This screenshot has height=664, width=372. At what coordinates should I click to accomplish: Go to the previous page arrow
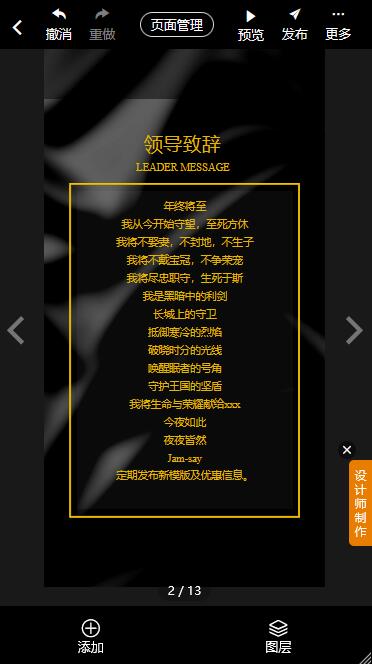pyautogui.click(x=16, y=330)
